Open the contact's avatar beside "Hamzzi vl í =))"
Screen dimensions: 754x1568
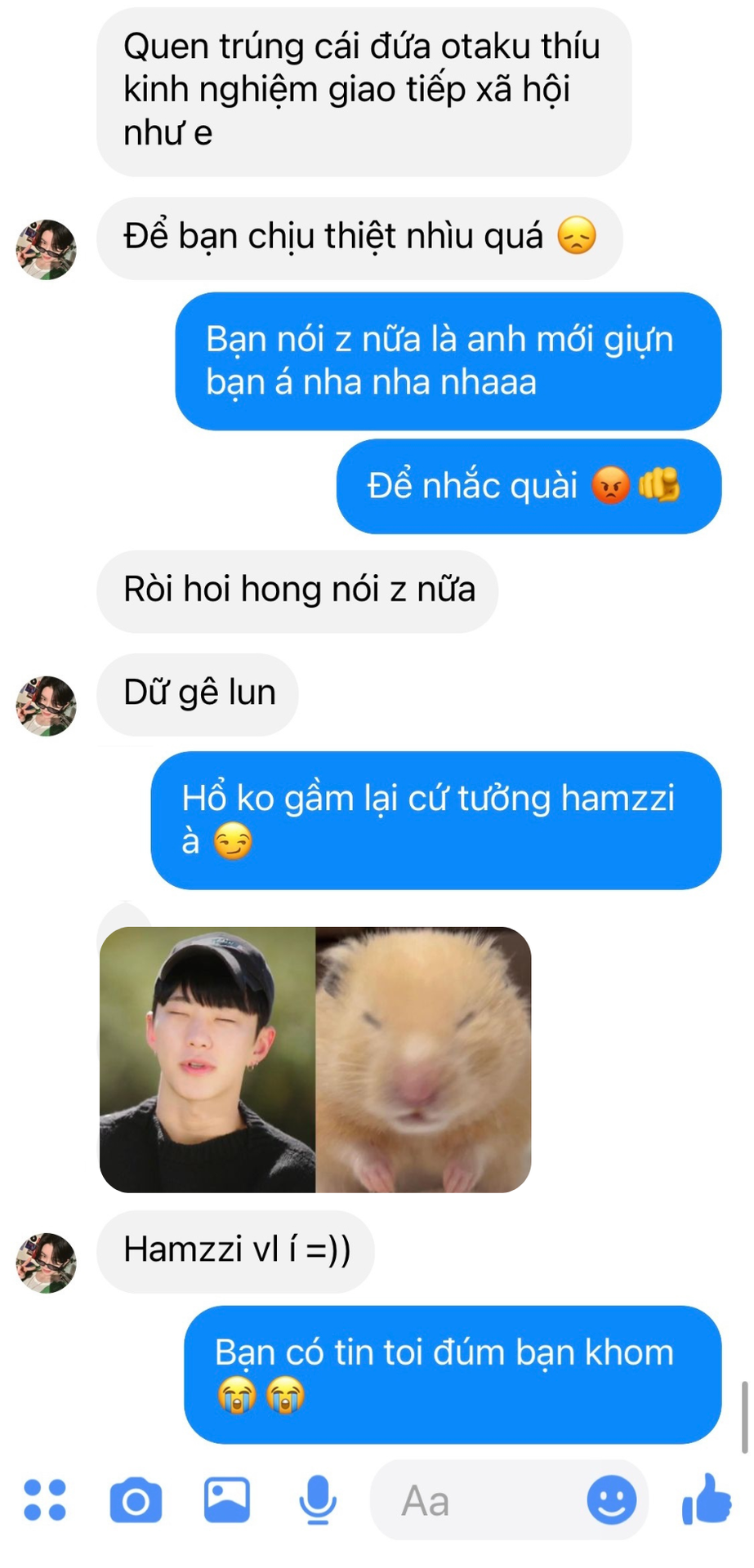click(x=46, y=1263)
